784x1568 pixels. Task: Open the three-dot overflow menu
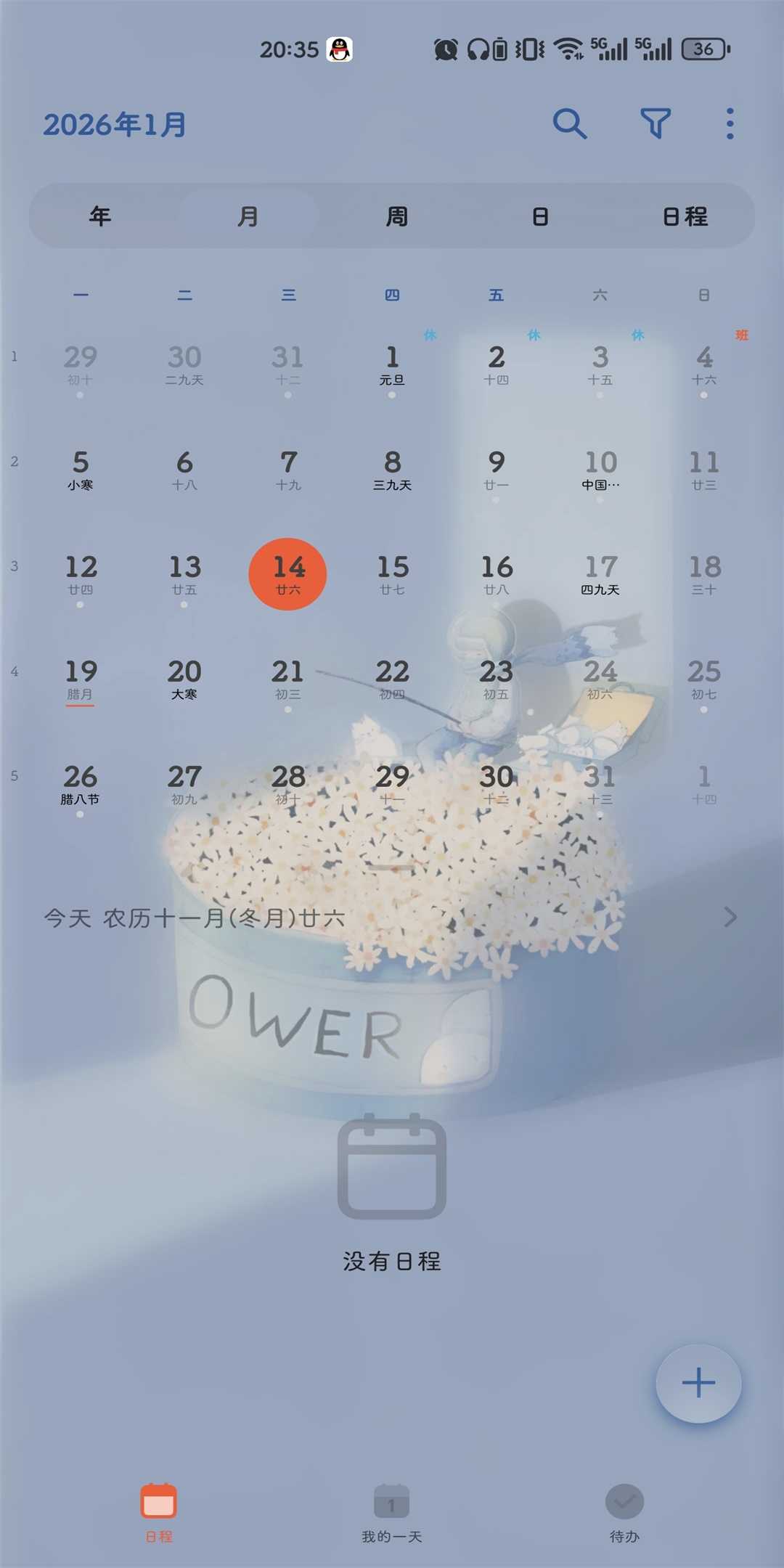[x=730, y=124]
